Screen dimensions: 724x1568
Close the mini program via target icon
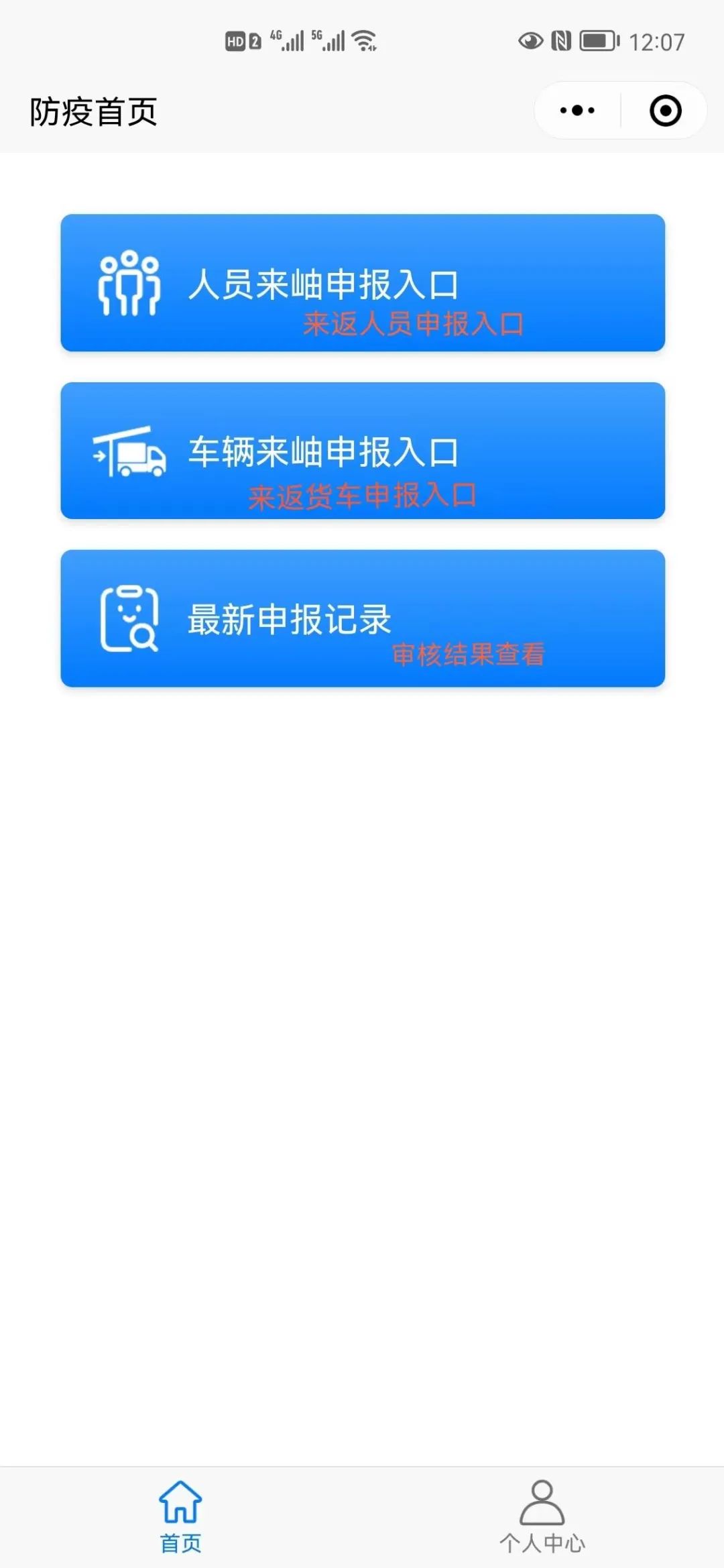tap(665, 111)
